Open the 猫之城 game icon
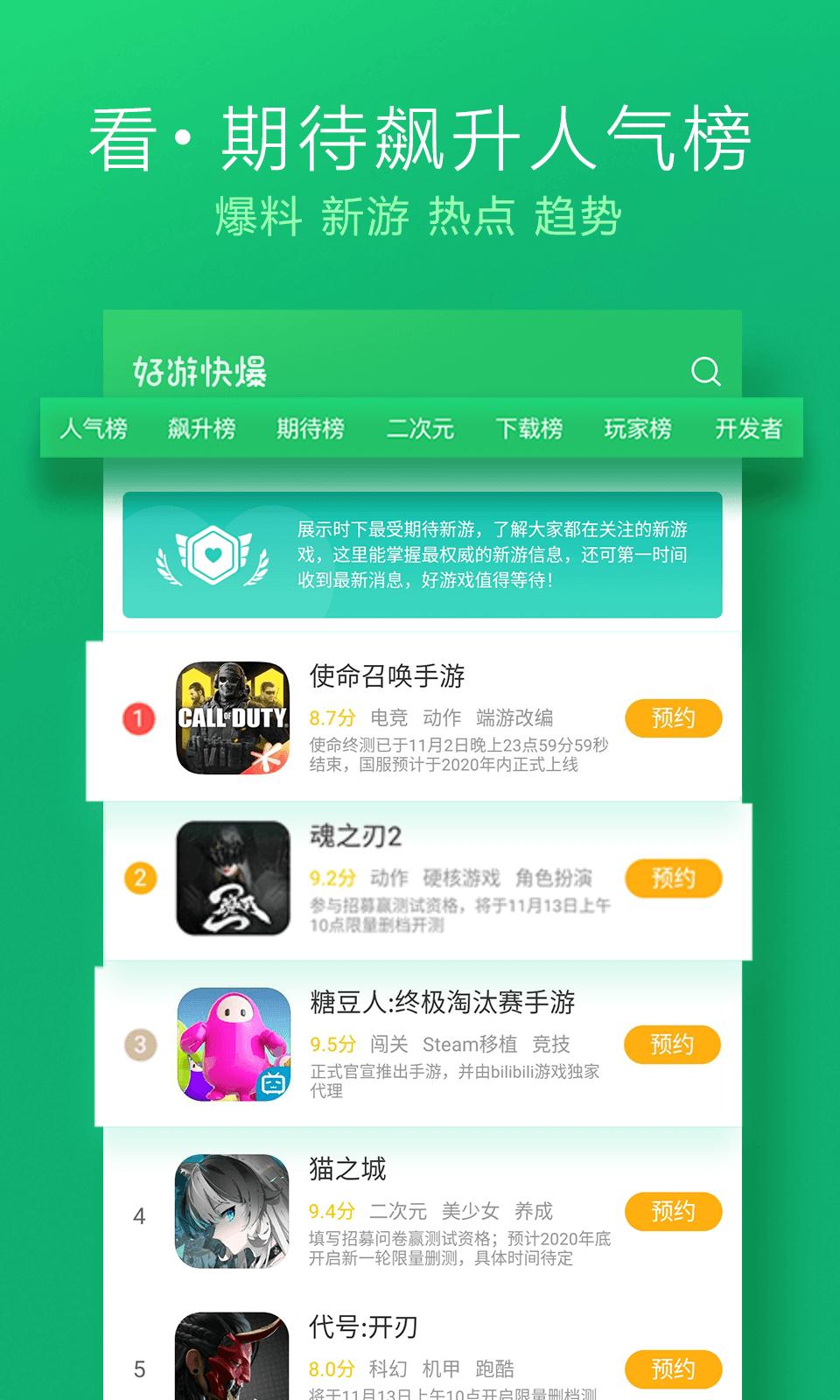The image size is (840, 1400). (232, 1209)
